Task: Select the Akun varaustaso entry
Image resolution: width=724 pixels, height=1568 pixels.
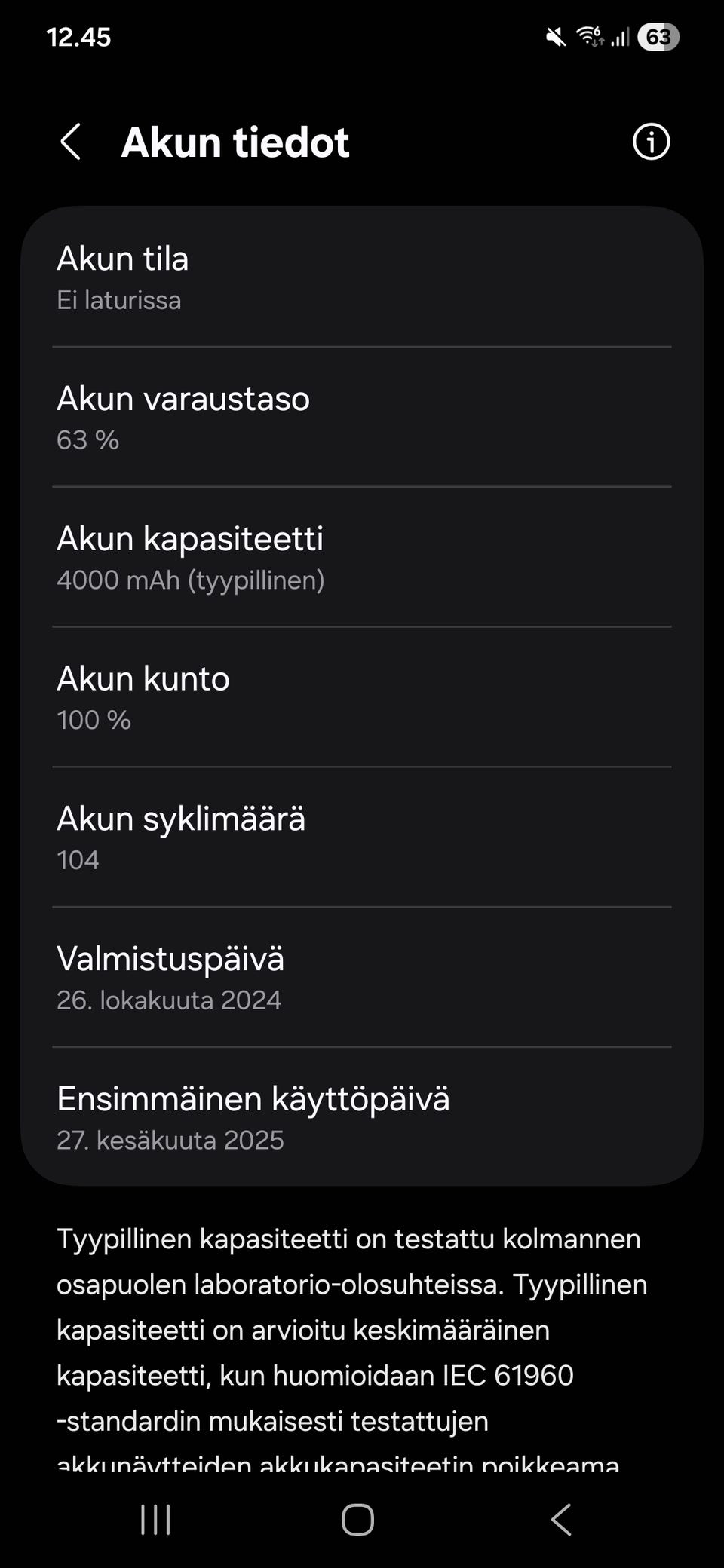Action: click(362, 417)
